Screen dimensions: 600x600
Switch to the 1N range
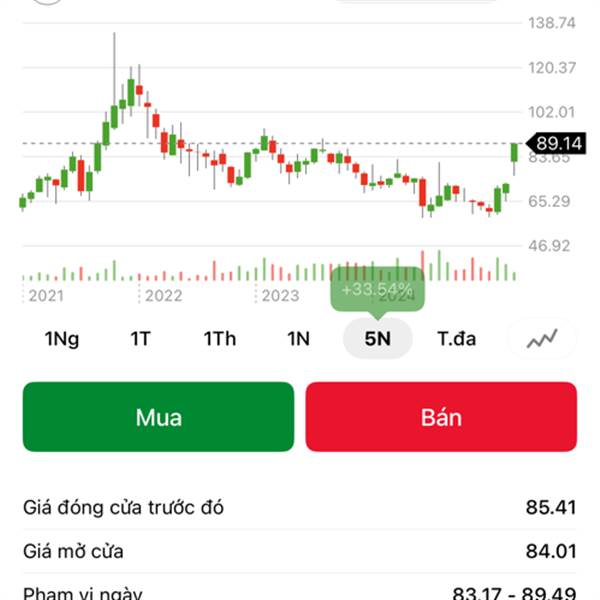coord(298,339)
